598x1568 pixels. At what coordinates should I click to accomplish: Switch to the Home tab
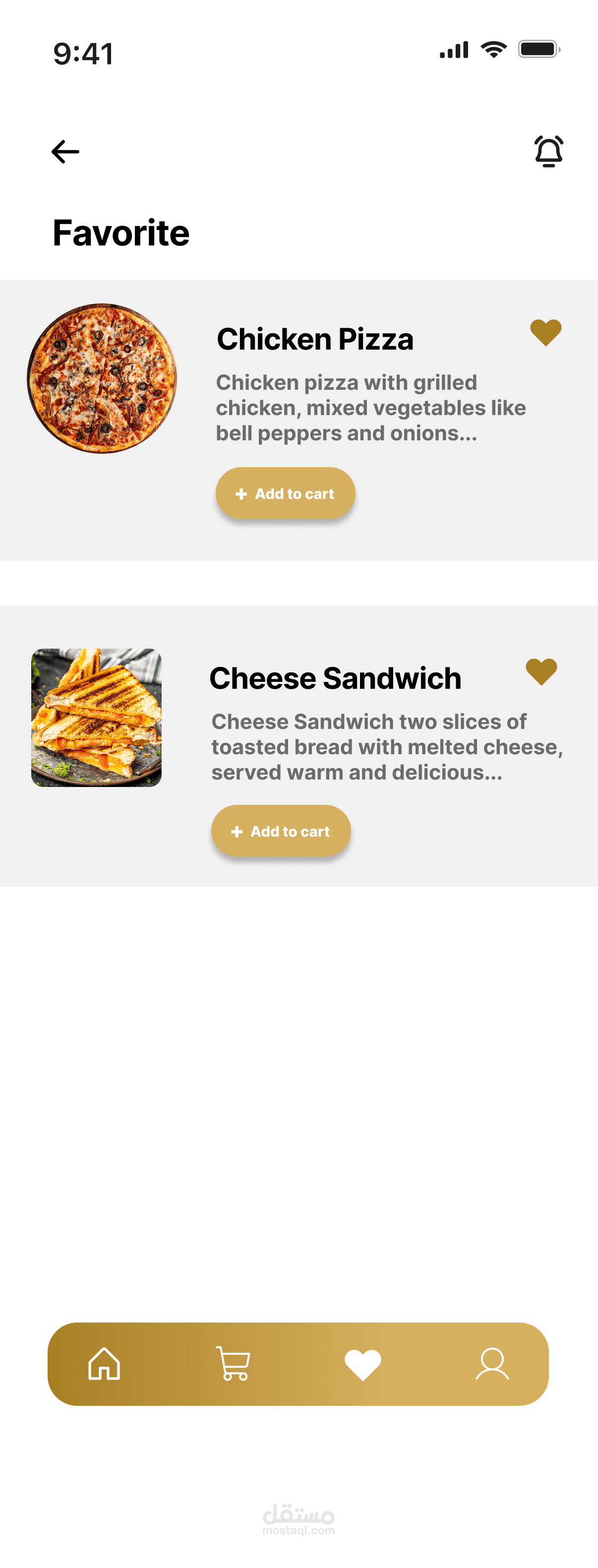click(x=104, y=1364)
